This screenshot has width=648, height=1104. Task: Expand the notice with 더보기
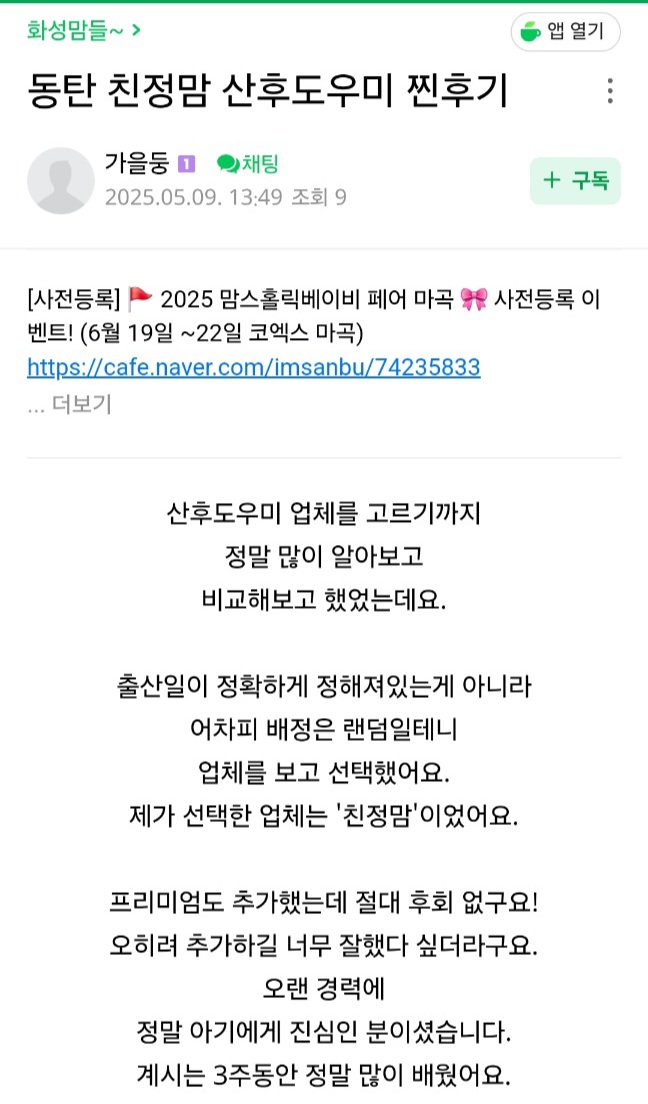70,404
